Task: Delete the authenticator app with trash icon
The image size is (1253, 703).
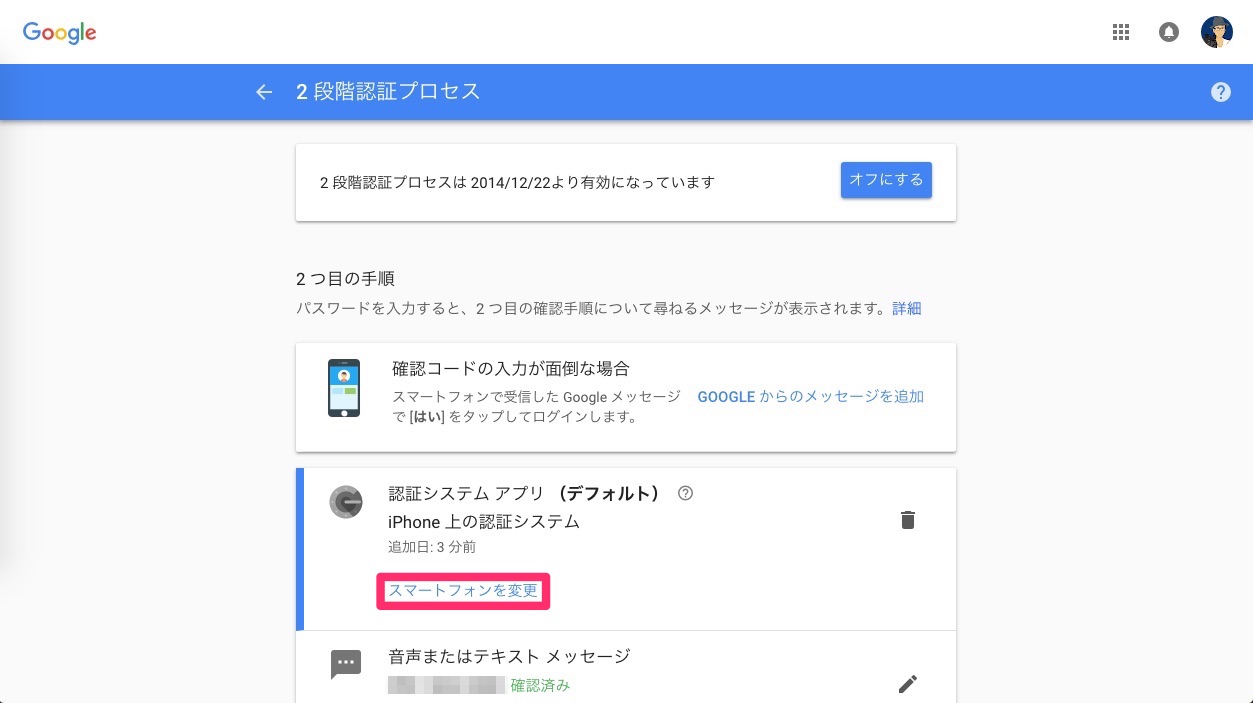Action: 907,520
